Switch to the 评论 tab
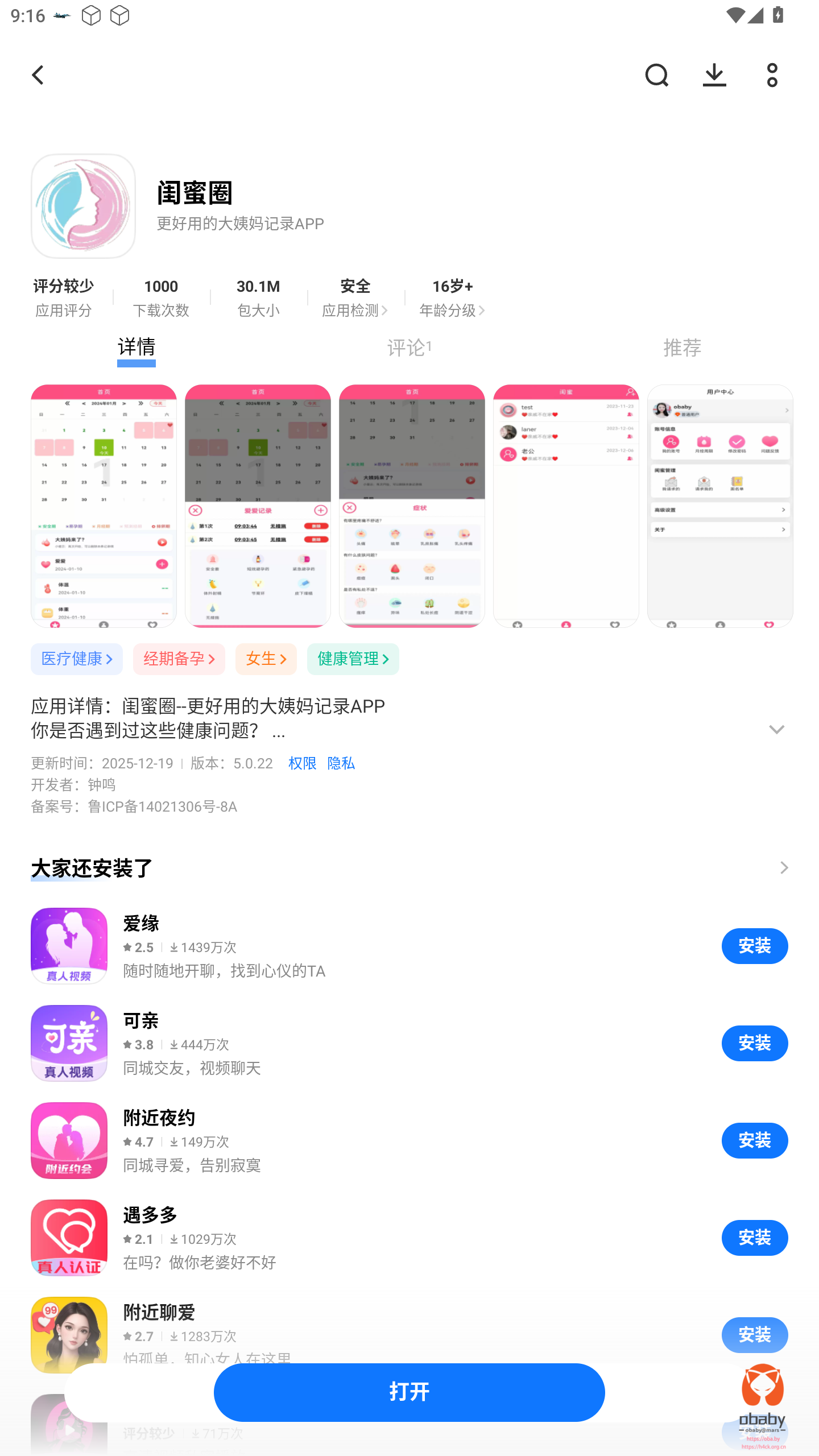The height and width of the screenshot is (1456, 819). (x=409, y=348)
